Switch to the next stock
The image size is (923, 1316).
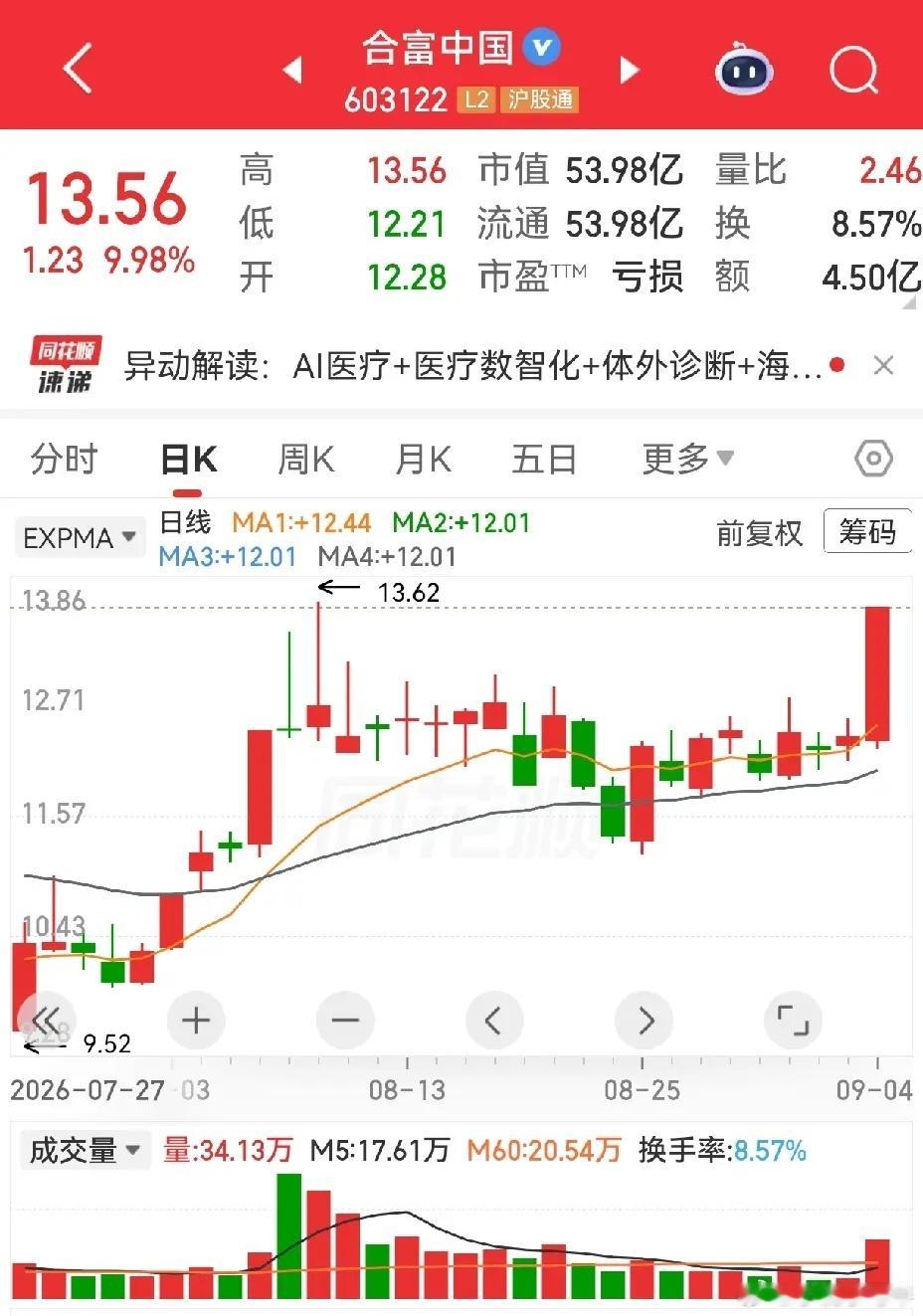(x=629, y=70)
